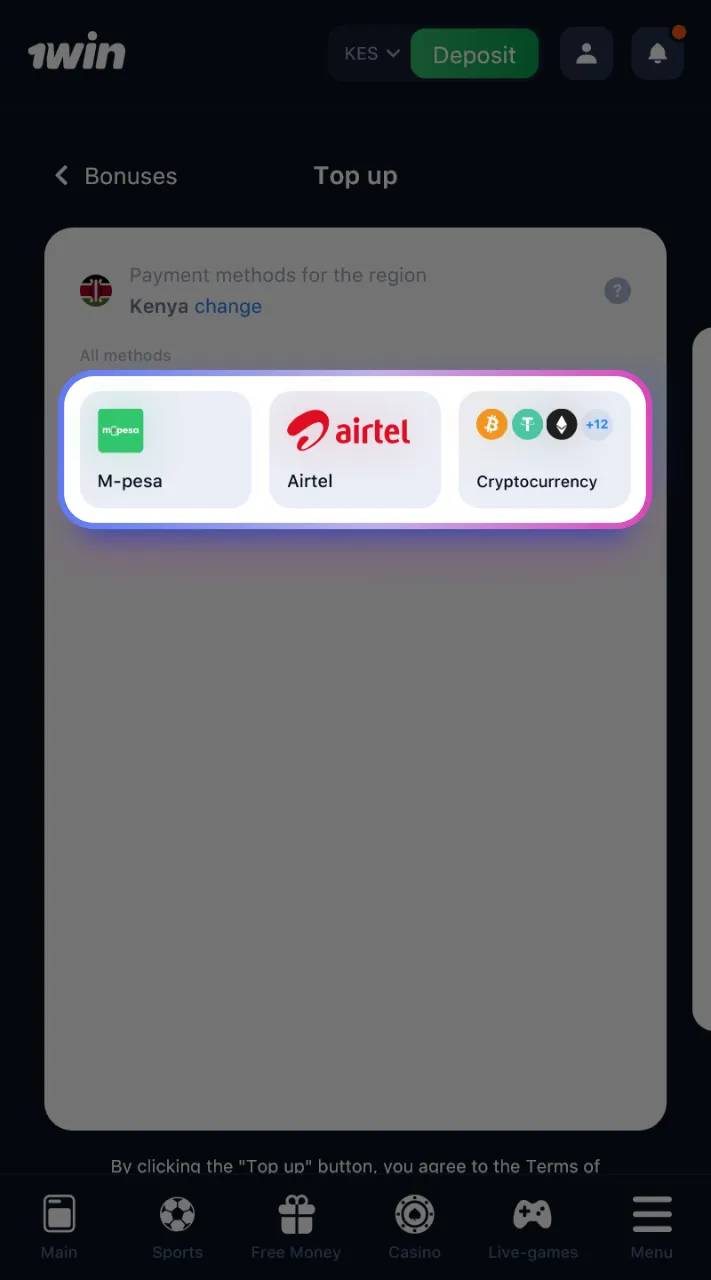Open the payment methods help icon

(617, 291)
